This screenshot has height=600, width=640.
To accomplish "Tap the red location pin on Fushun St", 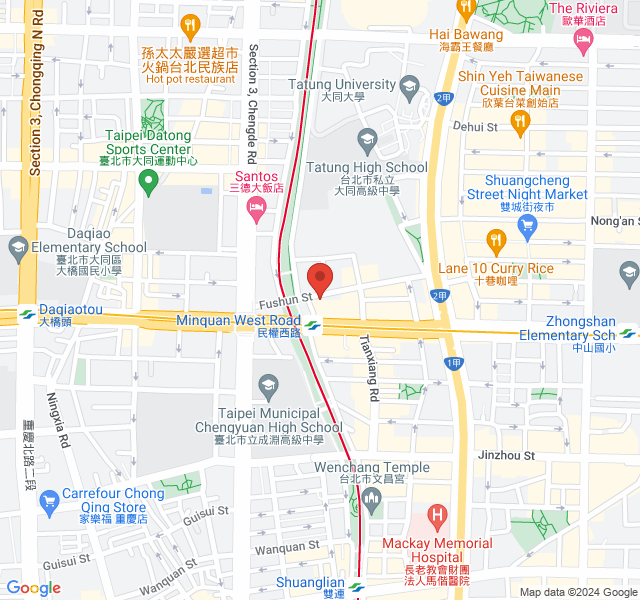I will [x=319, y=276].
